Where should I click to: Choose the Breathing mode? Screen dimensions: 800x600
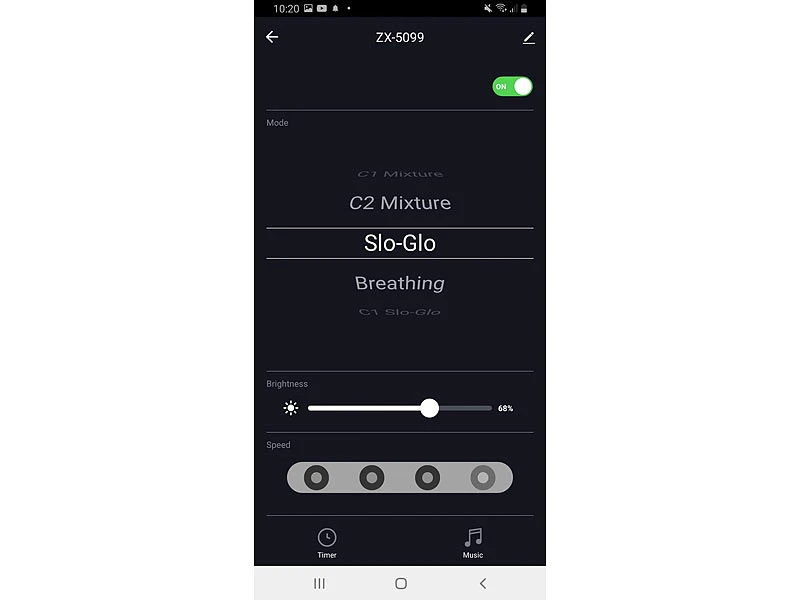point(400,283)
